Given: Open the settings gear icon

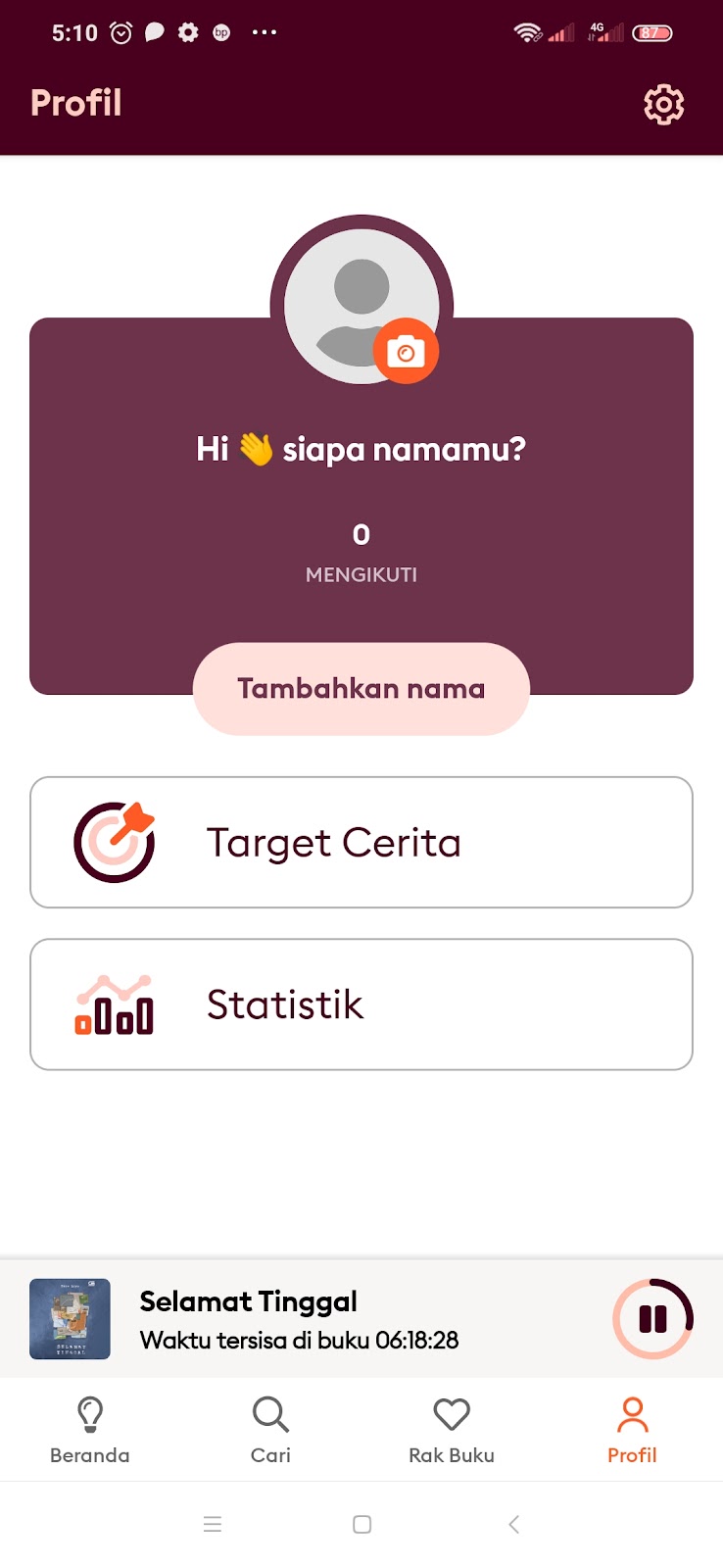Looking at the screenshot, I should pyautogui.click(x=663, y=104).
